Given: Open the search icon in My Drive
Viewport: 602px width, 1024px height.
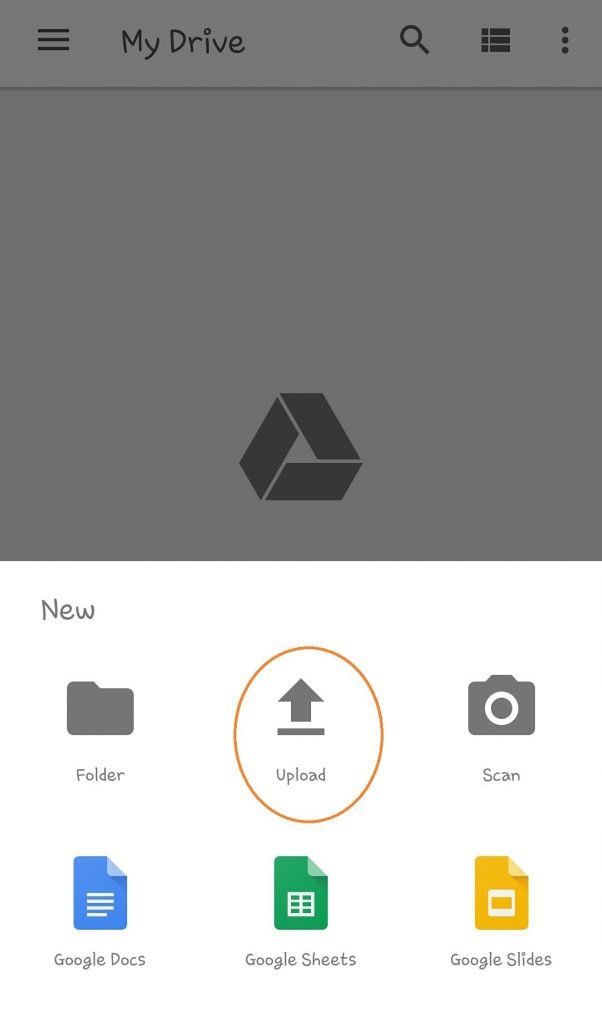Looking at the screenshot, I should tap(414, 40).
